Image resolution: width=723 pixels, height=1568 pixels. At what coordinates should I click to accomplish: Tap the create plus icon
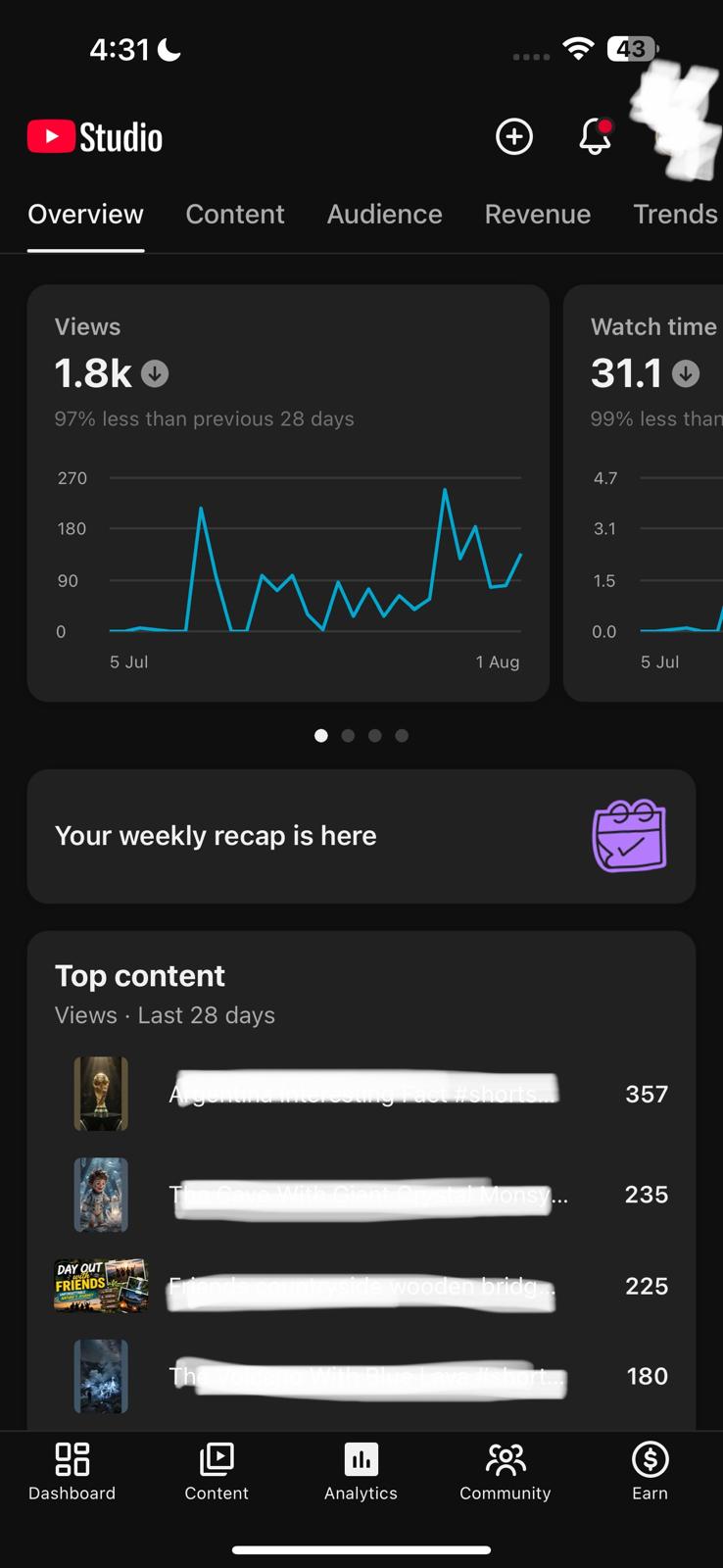[x=514, y=136]
